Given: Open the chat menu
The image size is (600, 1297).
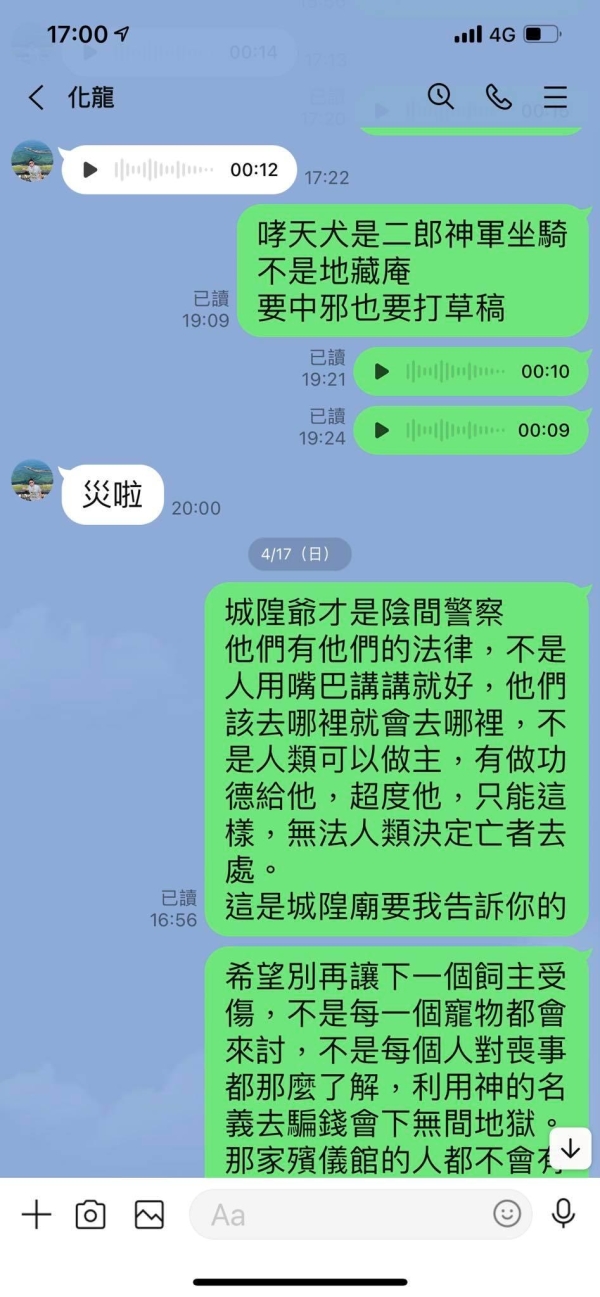Looking at the screenshot, I should click(555, 97).
